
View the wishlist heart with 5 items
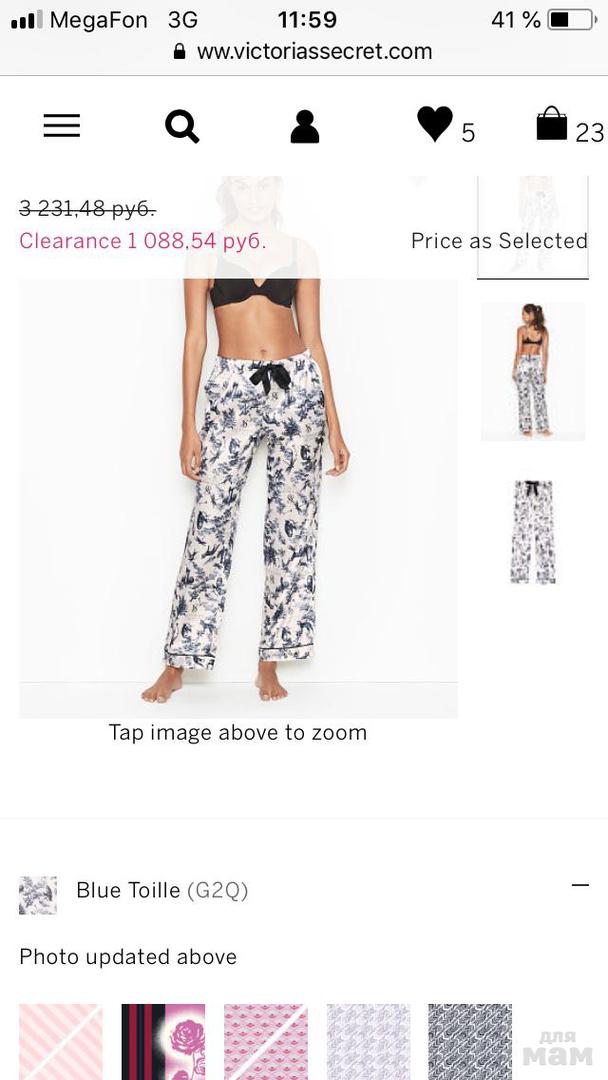pyautogui.click(x=436, y=125)
